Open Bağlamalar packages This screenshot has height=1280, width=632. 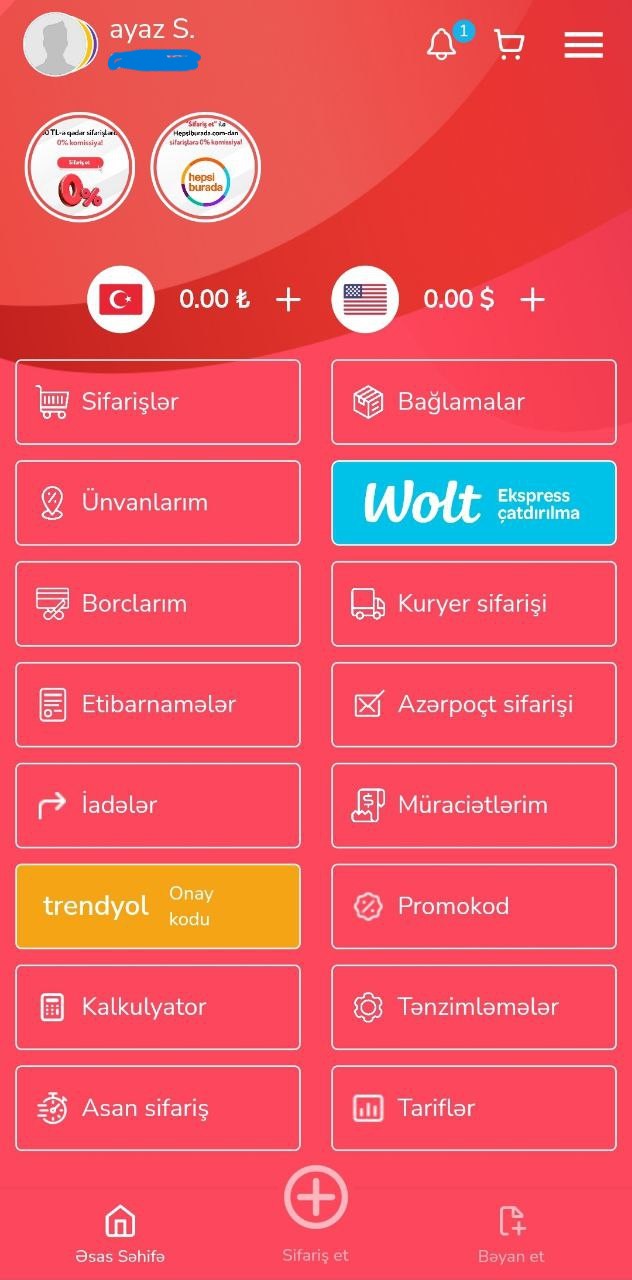474,402
